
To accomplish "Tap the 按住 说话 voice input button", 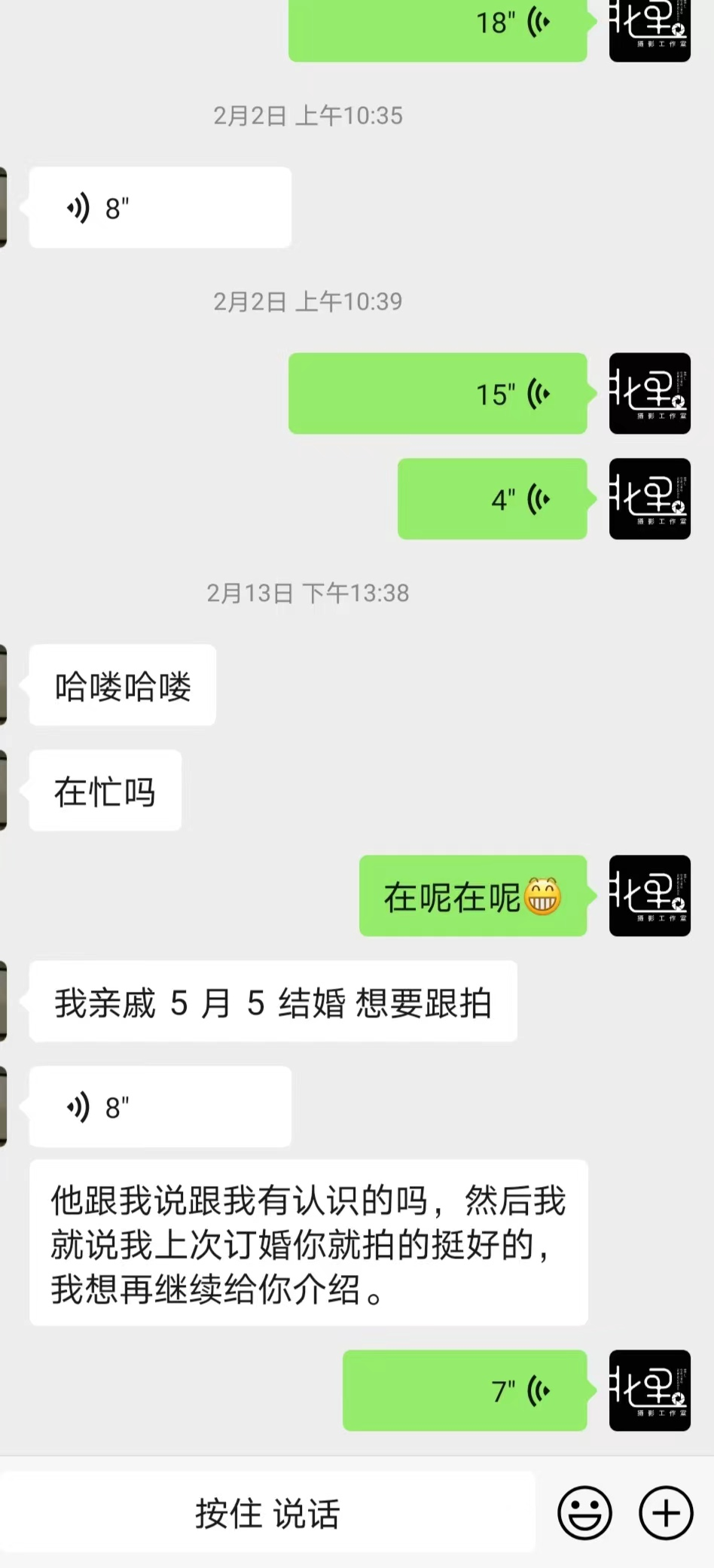I will [x=267, y=1512].
